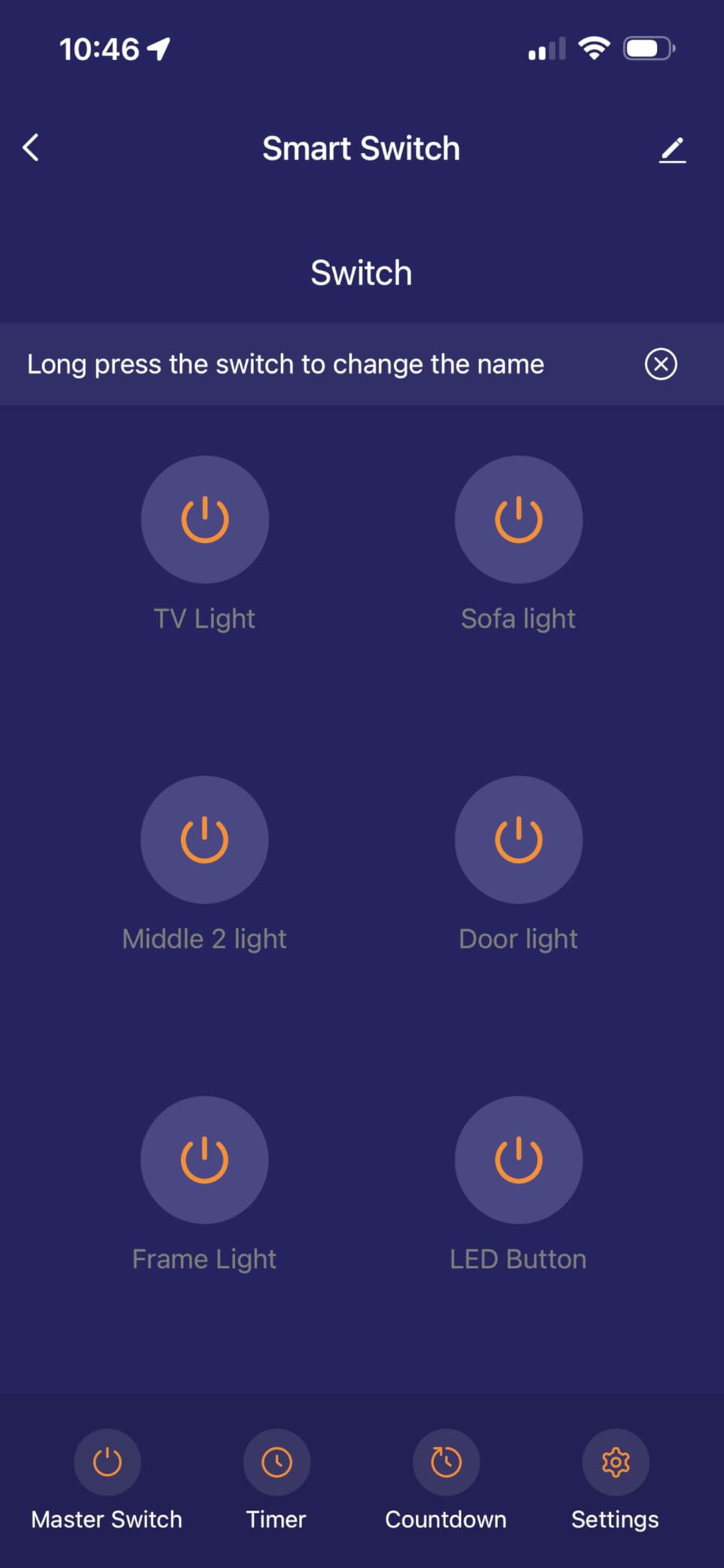Tap the edit pencil icon
The width and height of the screenshot is (724, 1568).
tap(672, 150)
